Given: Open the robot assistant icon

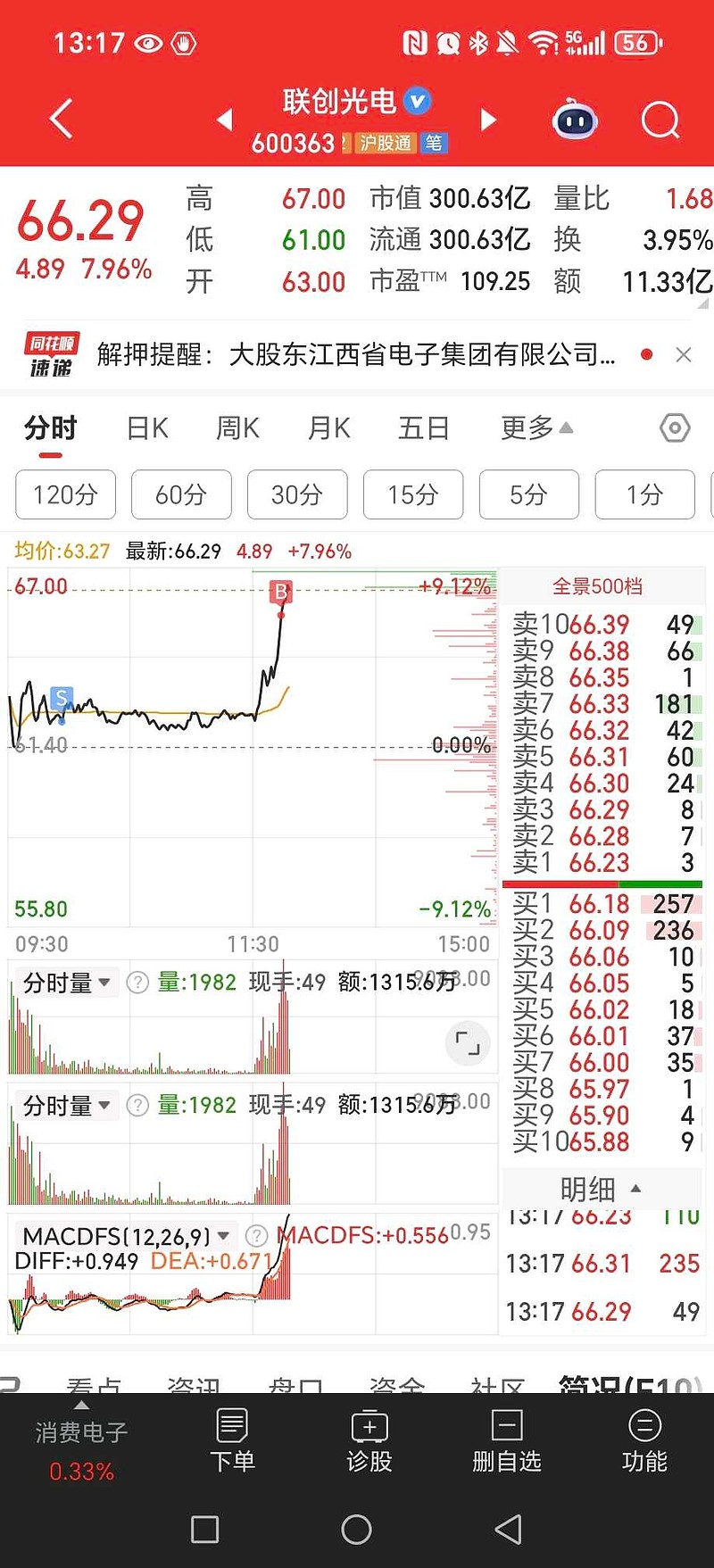Looking at the screenshot, I should (x=576, y=120).
